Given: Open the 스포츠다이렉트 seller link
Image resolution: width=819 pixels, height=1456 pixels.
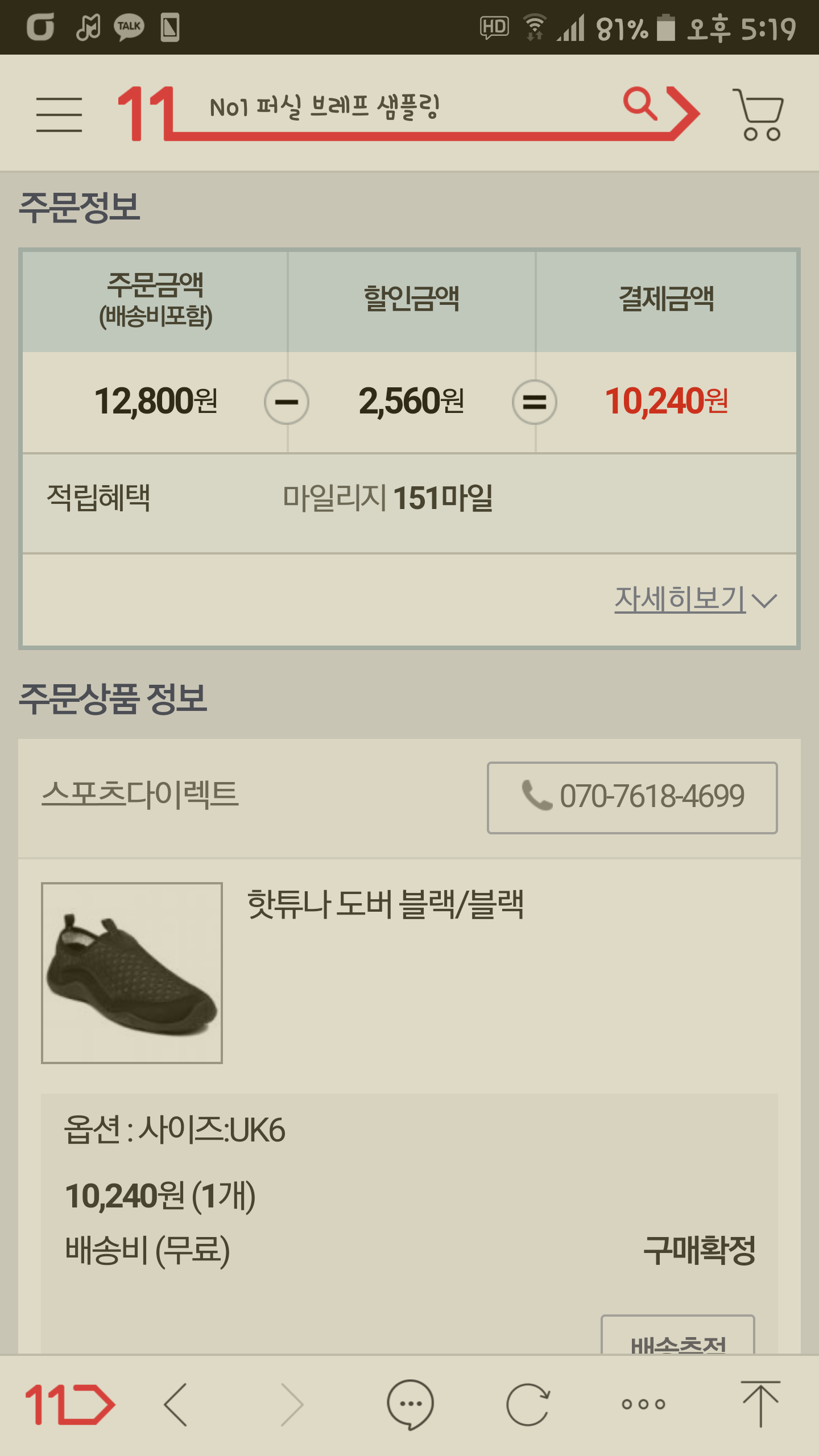Looking at the screenshot, I should point(140,794).
